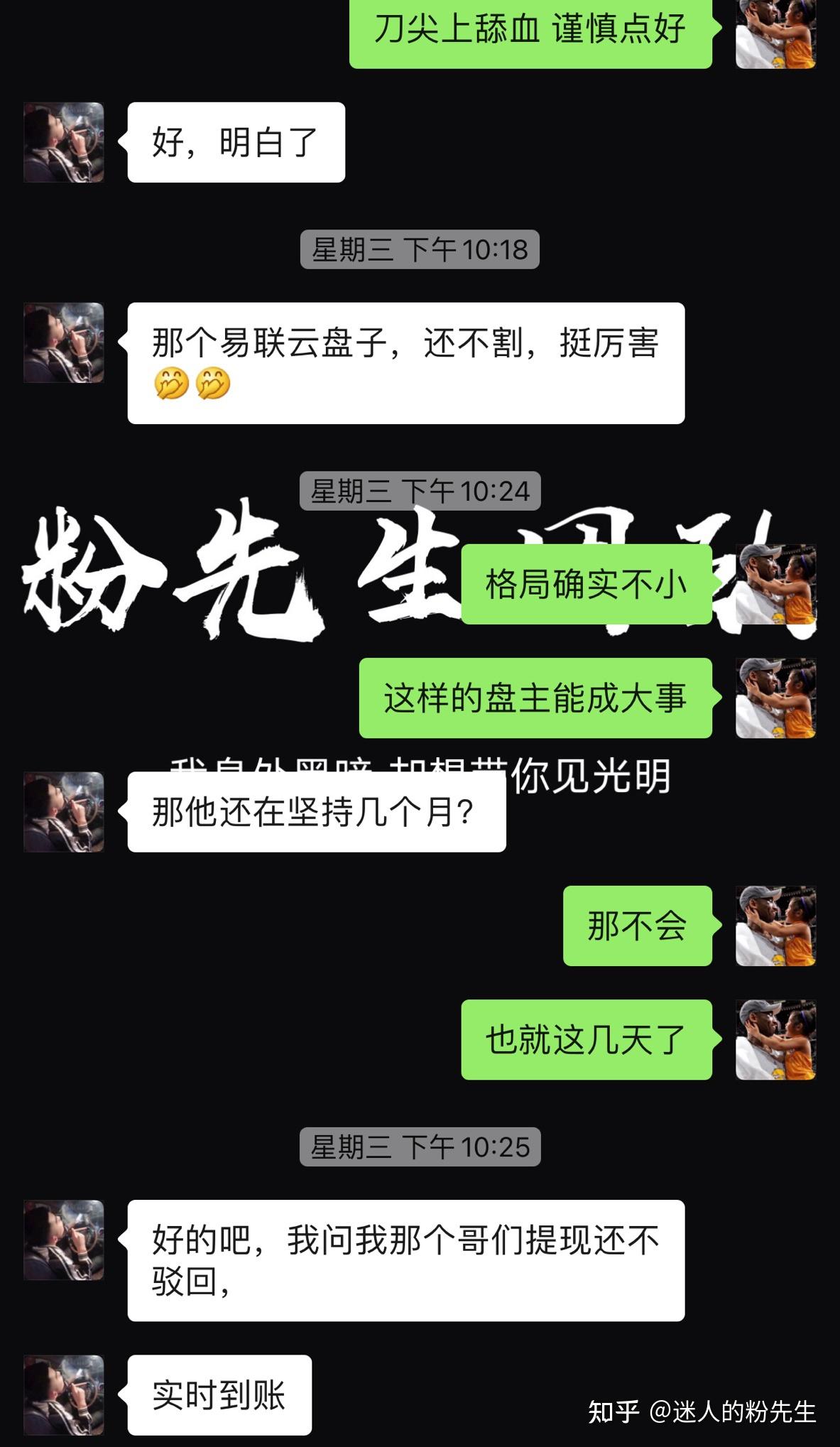Screen dimensions: 840x1447
Task: Tap own avatar beside '也就这几天了'
Action: point(775,1040)
